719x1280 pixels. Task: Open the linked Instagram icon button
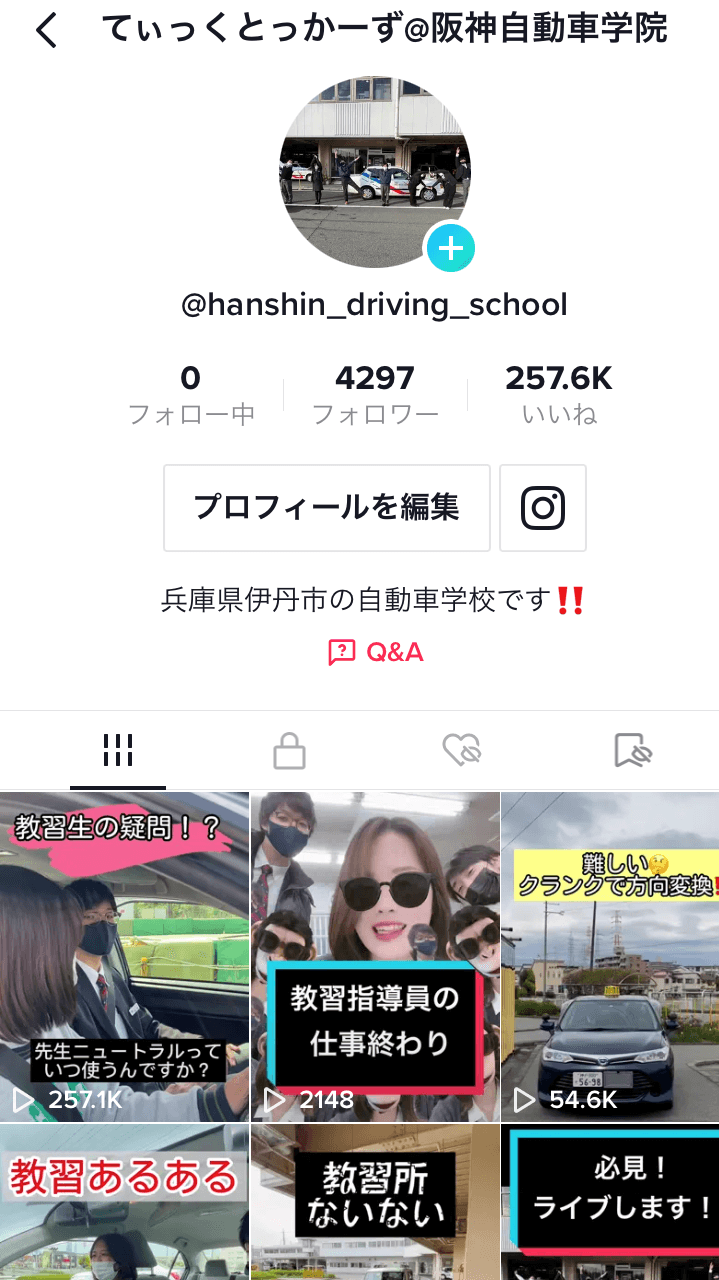(x=542, y=507)
